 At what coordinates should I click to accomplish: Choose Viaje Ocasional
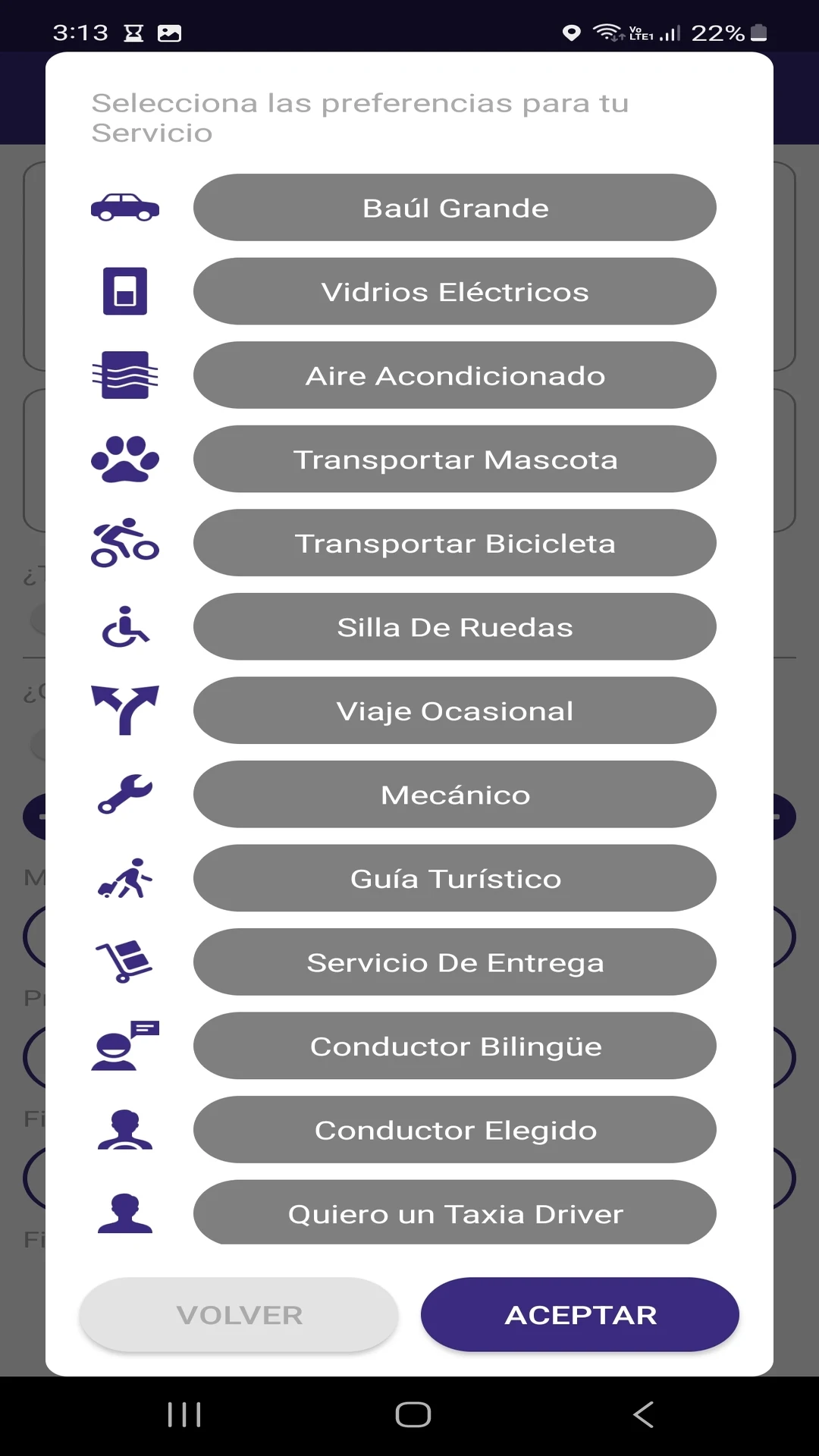[455, 711]
